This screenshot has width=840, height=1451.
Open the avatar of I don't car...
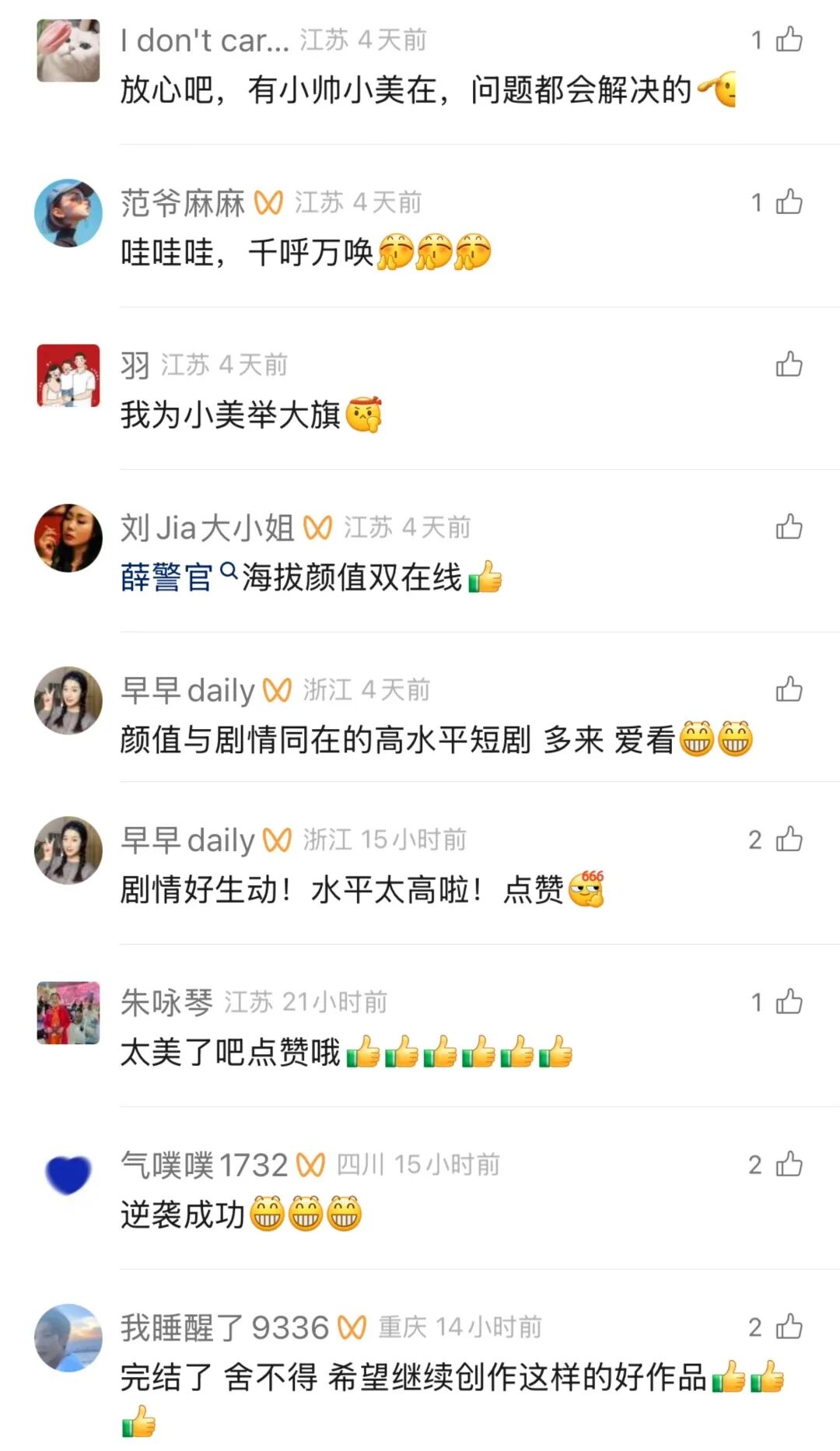point(68,51)
